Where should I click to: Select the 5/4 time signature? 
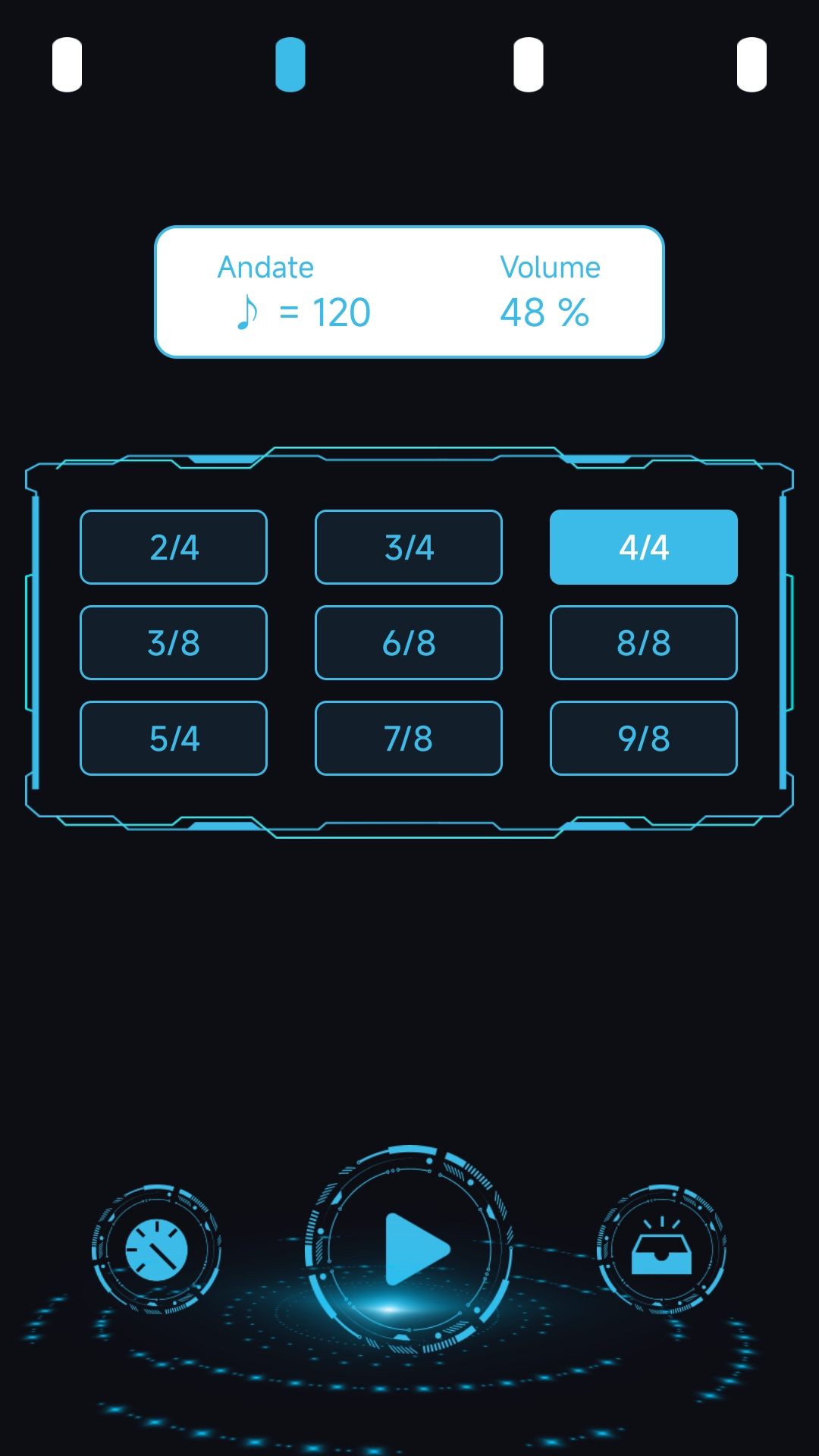pyautogui.click(x=174, y=739)
